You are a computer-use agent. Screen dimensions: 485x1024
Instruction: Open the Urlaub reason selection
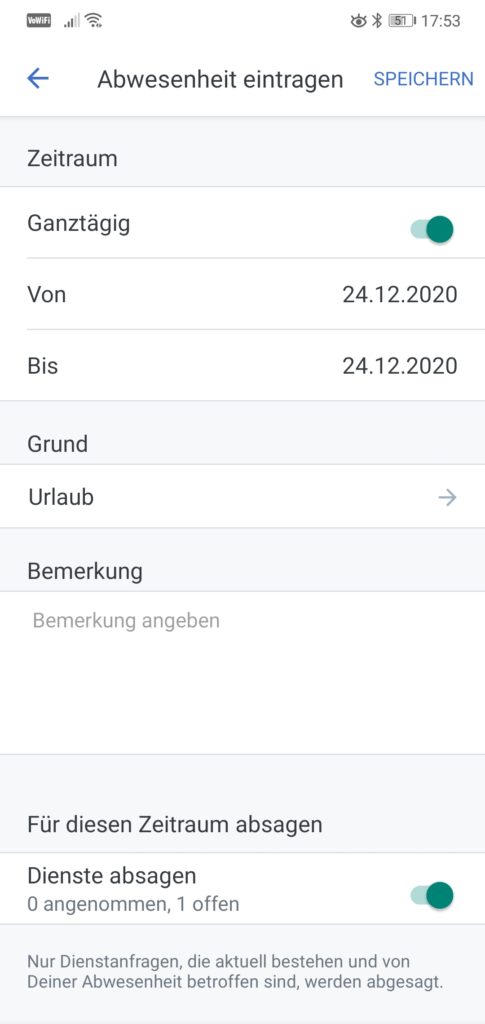(242, 497)
